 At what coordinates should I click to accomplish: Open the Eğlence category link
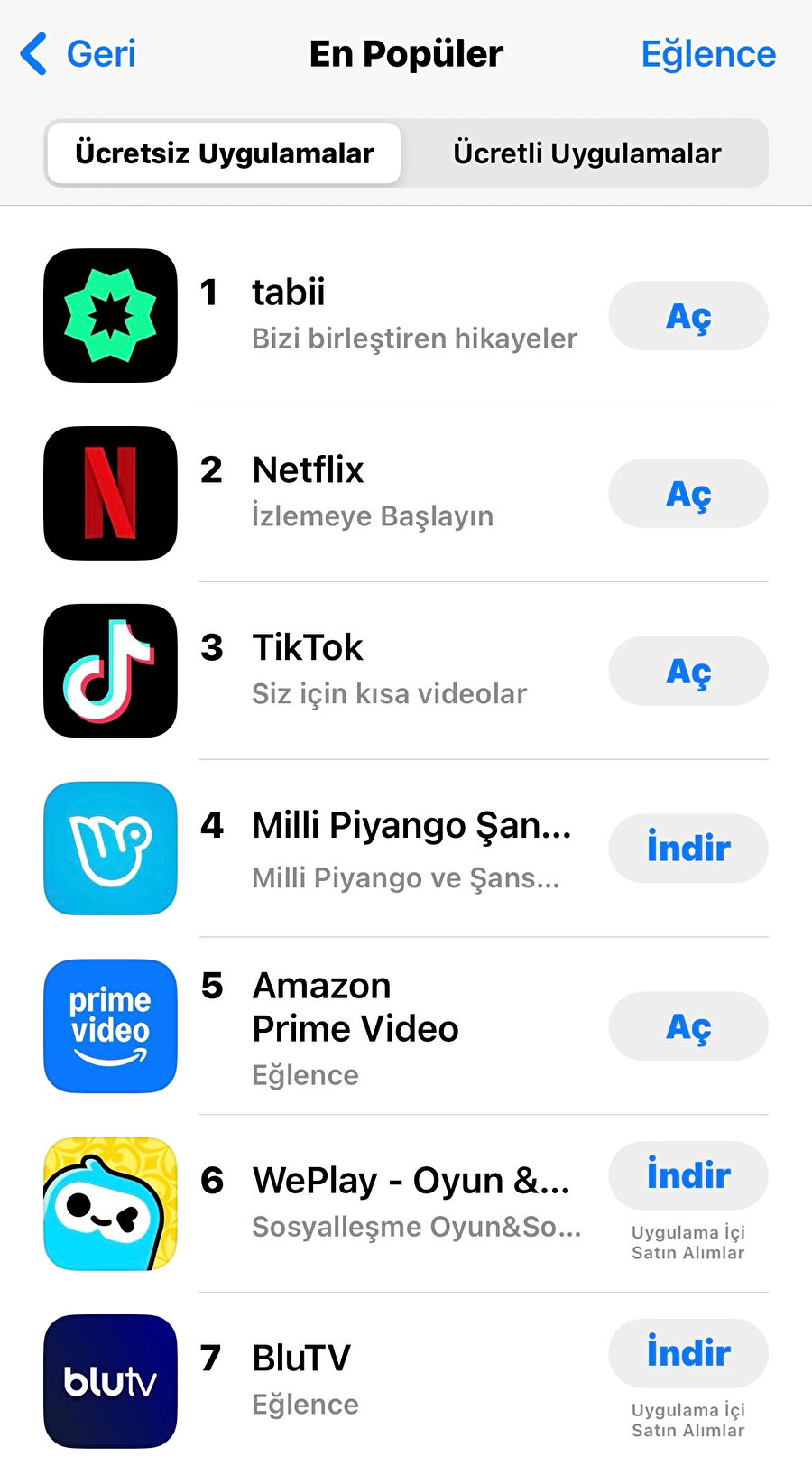pos(707,54)
